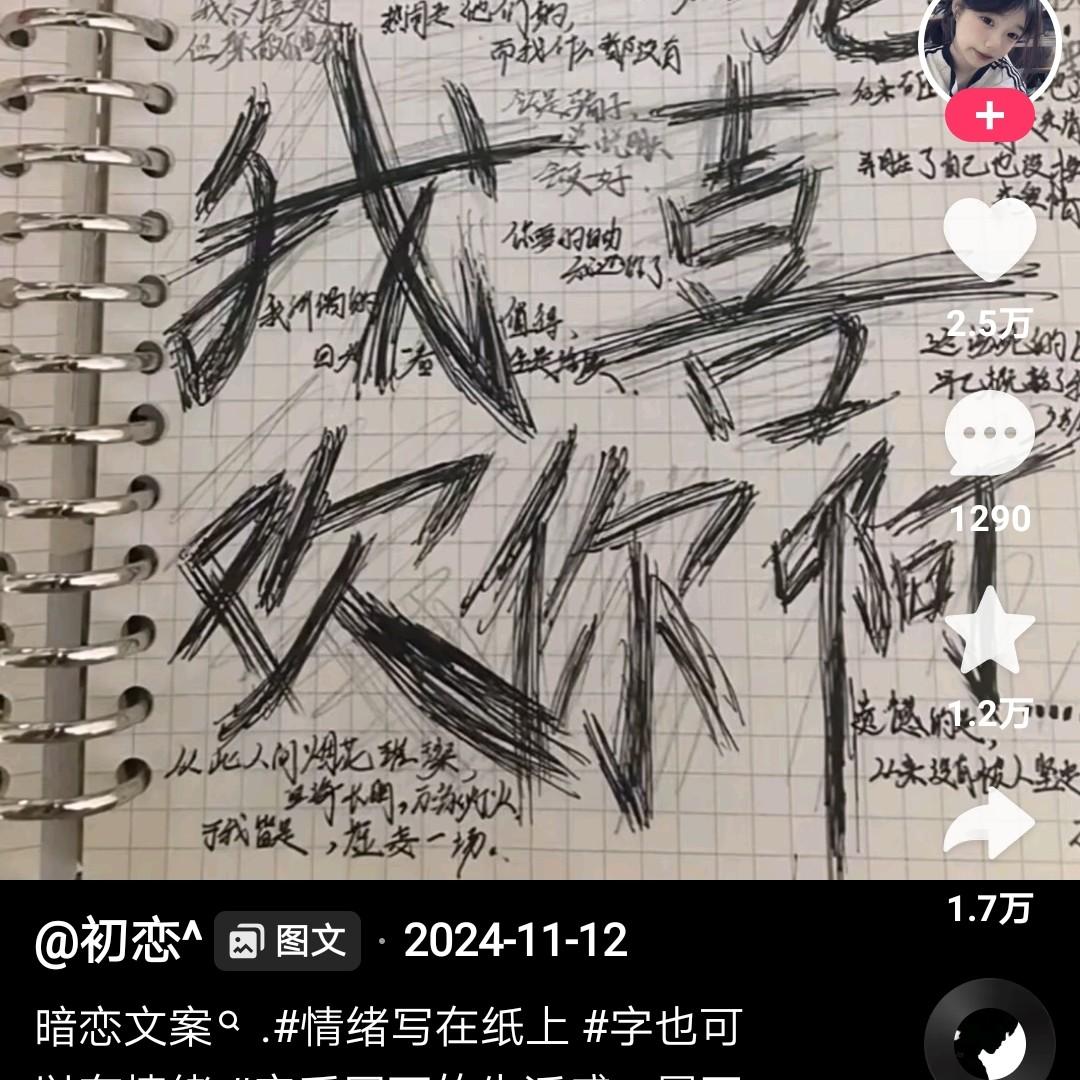Share this post using the arrow icon

click(x=989, y=824)
